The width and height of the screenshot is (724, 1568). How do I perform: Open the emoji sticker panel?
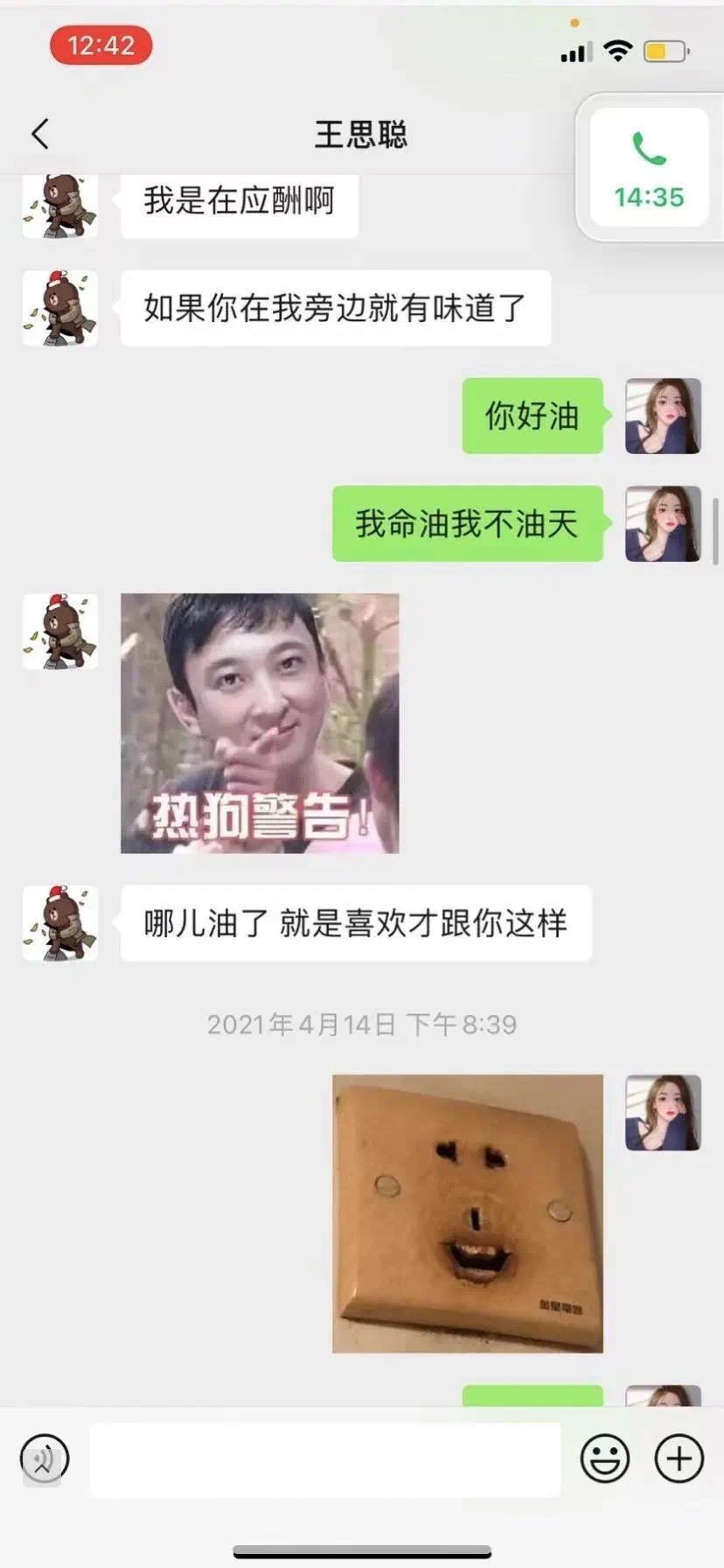605,1459
